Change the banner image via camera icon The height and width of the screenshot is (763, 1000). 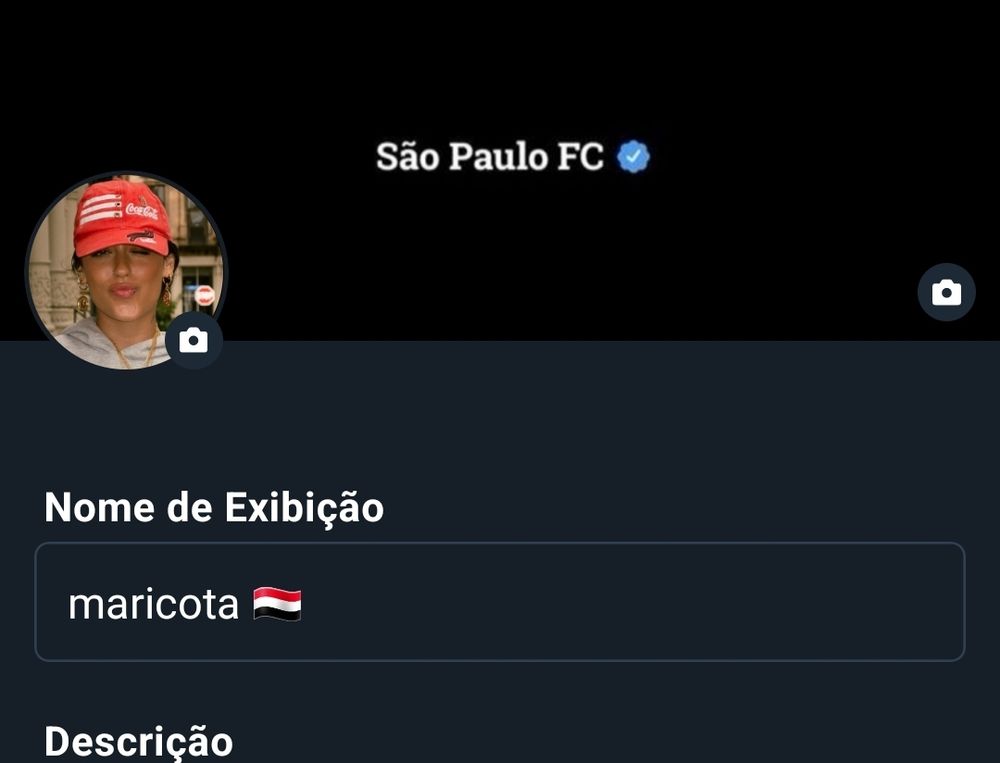(x=946, y=292)
